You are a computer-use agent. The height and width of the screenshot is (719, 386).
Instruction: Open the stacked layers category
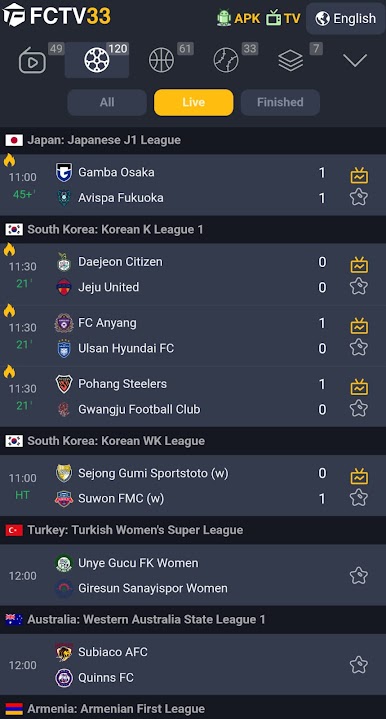tap(291, 60)
